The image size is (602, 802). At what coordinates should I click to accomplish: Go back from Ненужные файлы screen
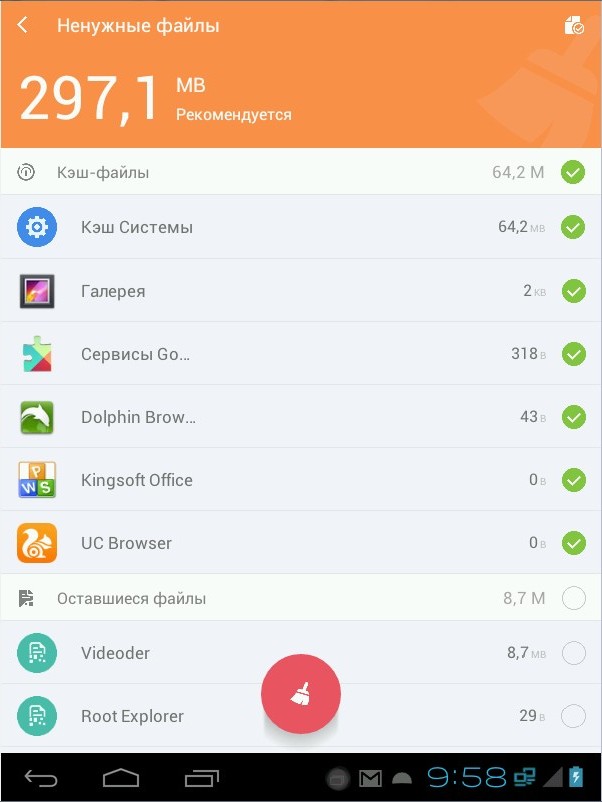pos(23,26)
